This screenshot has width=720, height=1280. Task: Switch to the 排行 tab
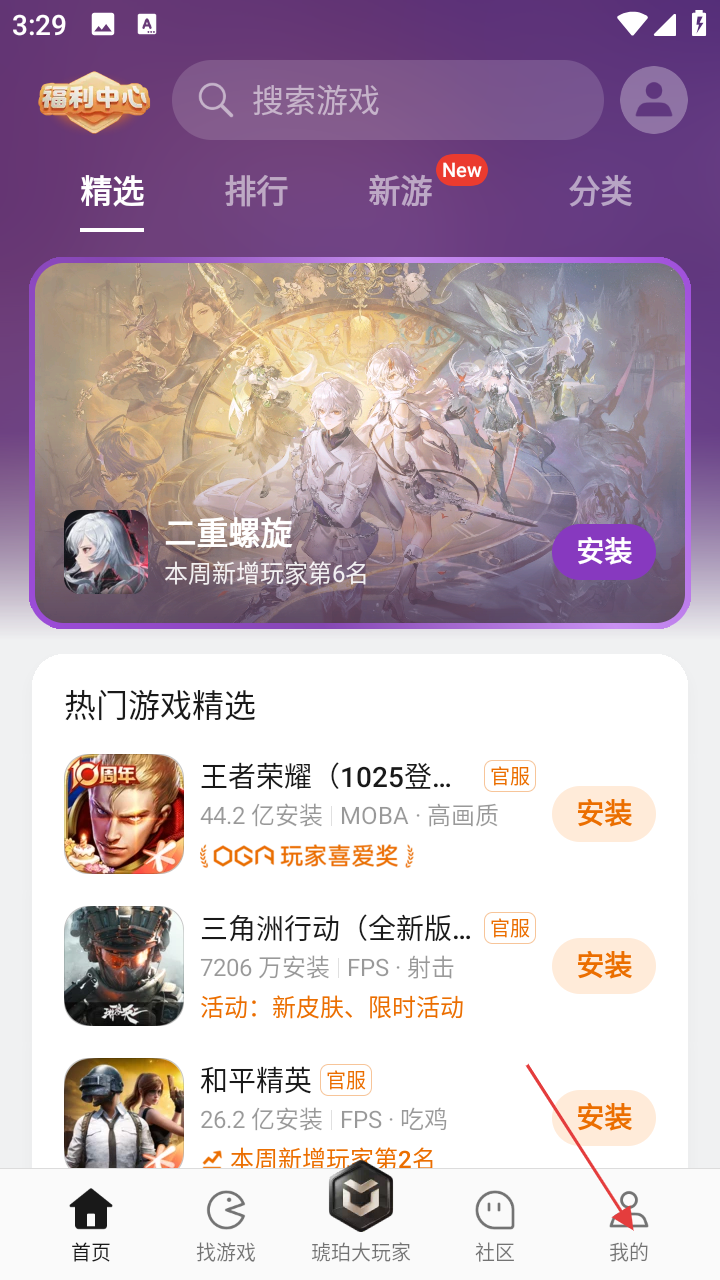(x=256, y=191)
